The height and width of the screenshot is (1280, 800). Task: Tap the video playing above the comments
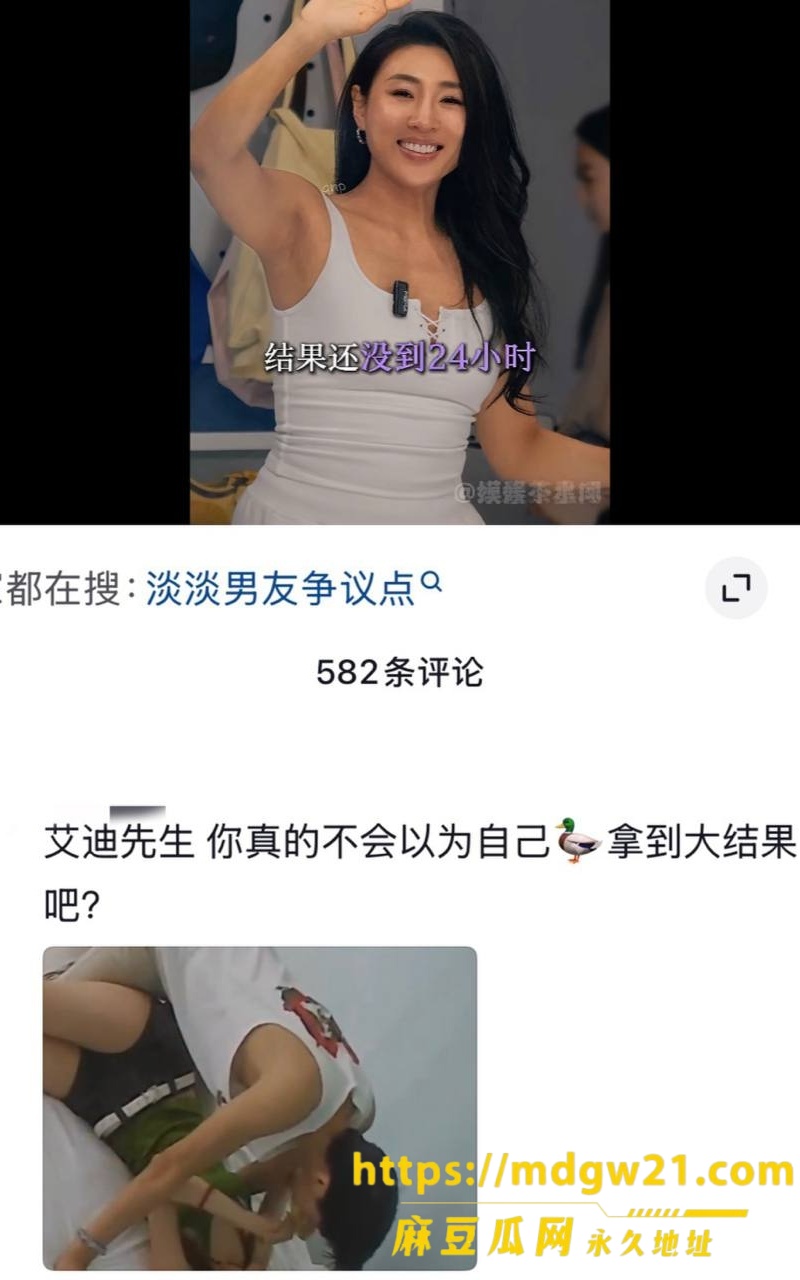399,262
